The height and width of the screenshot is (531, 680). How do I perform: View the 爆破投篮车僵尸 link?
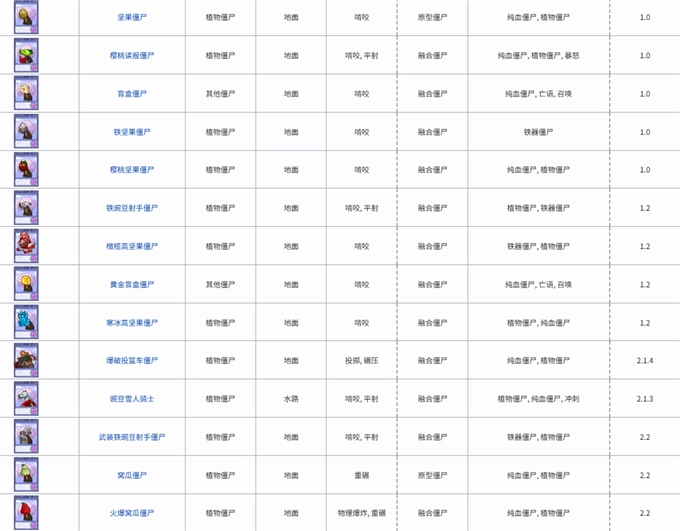click(x=132, y=361)
